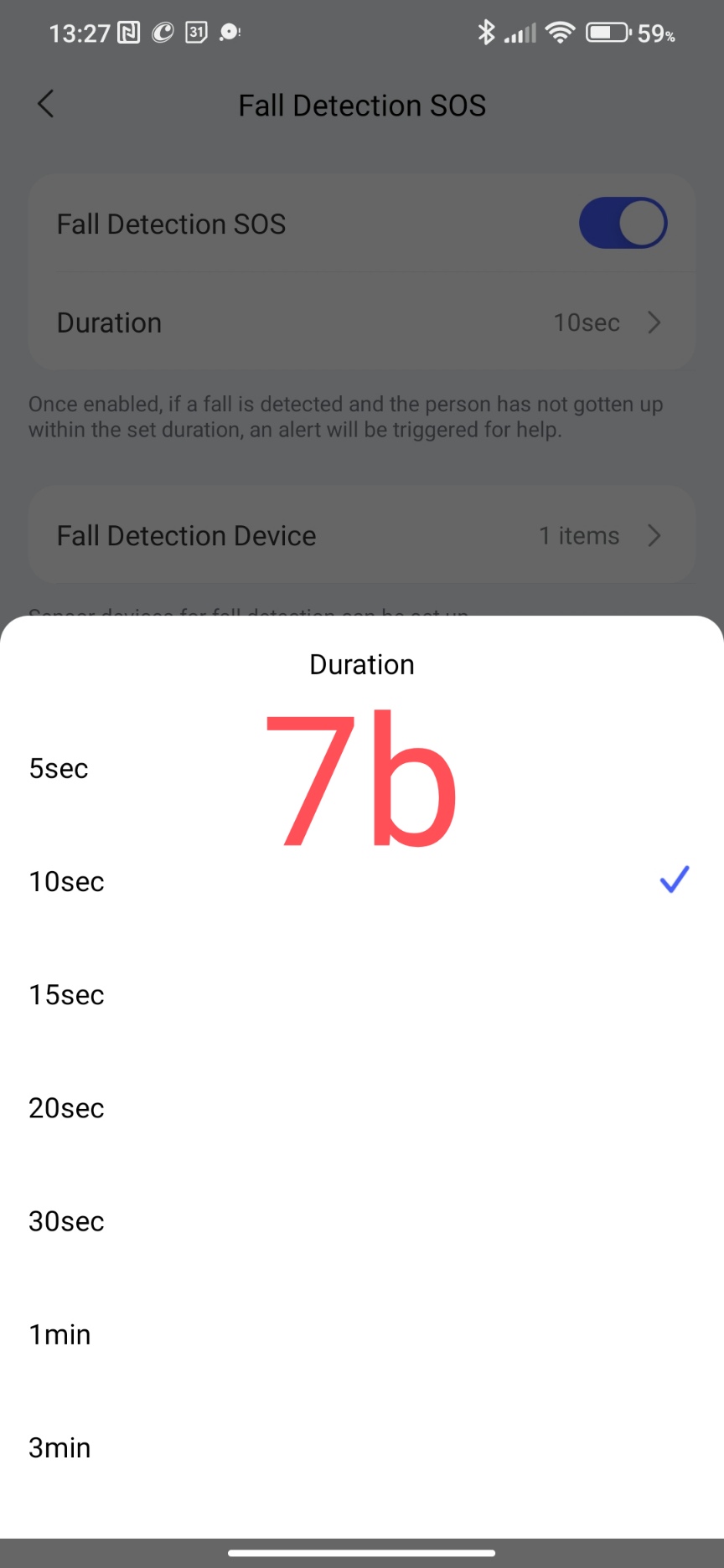724x1568 pixels.
Task: Toggle the Fall Detection SOS switch
Action: point(623,224)
